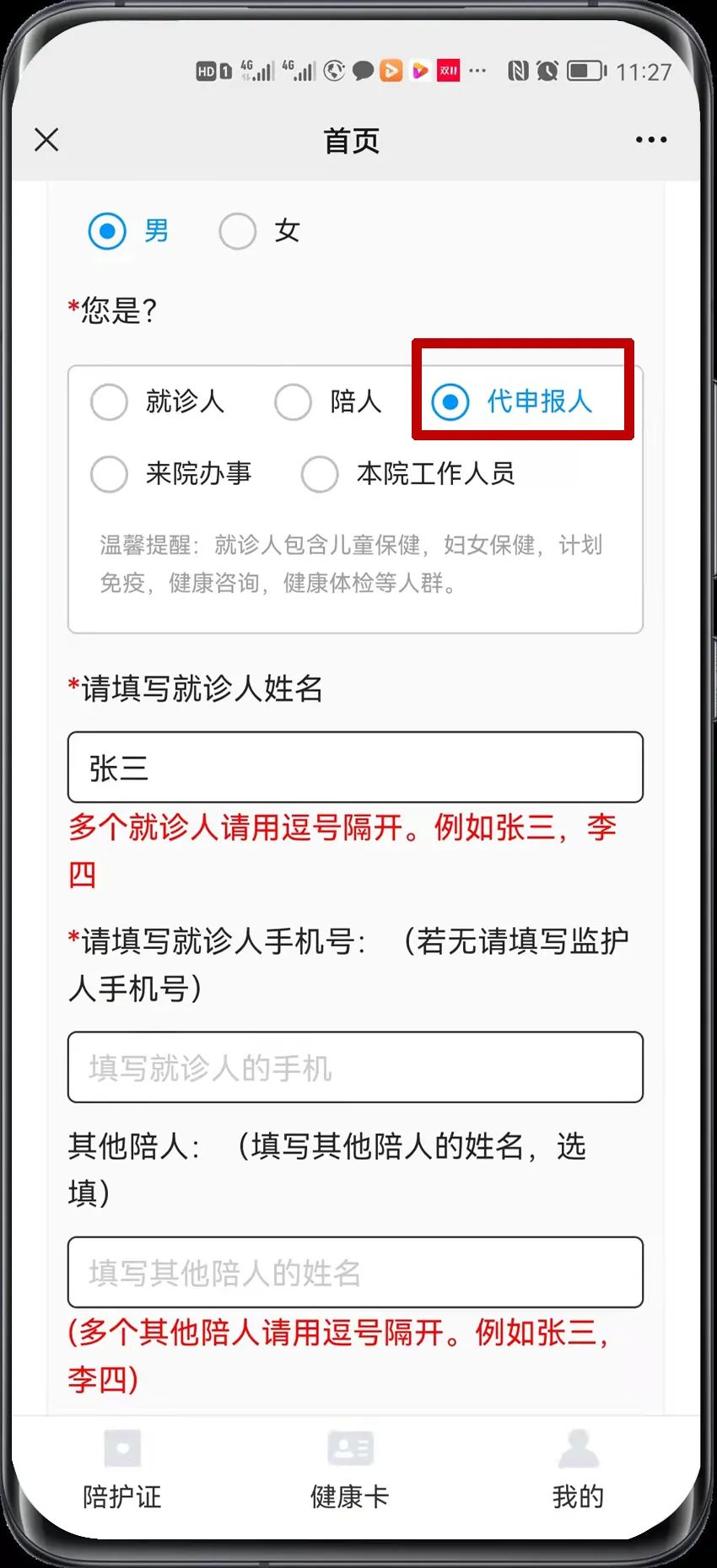Screen dimensions: 717x1568
Task: Select the 男 gender option
Action: [108, 231]
